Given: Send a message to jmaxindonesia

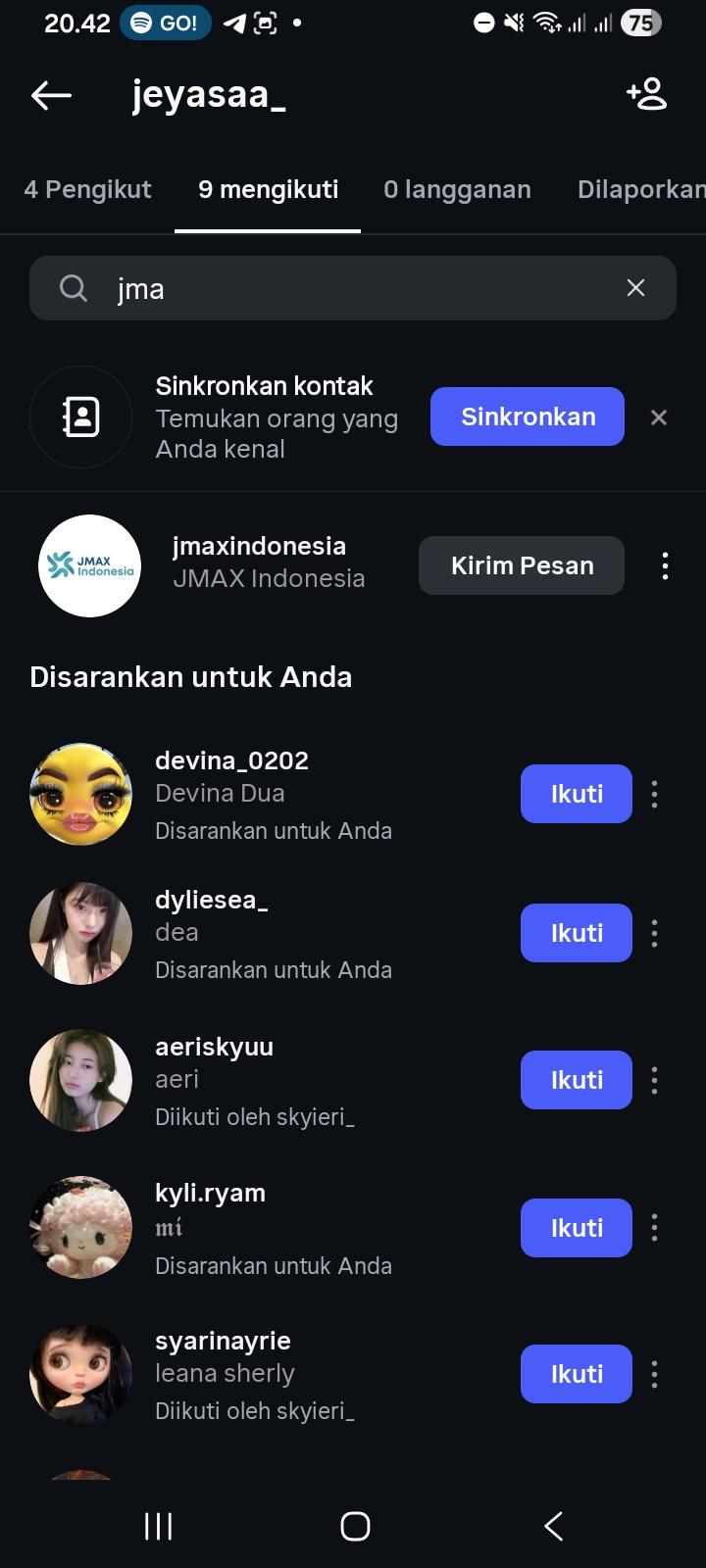Looking at the screenshot, I should 522,565.
